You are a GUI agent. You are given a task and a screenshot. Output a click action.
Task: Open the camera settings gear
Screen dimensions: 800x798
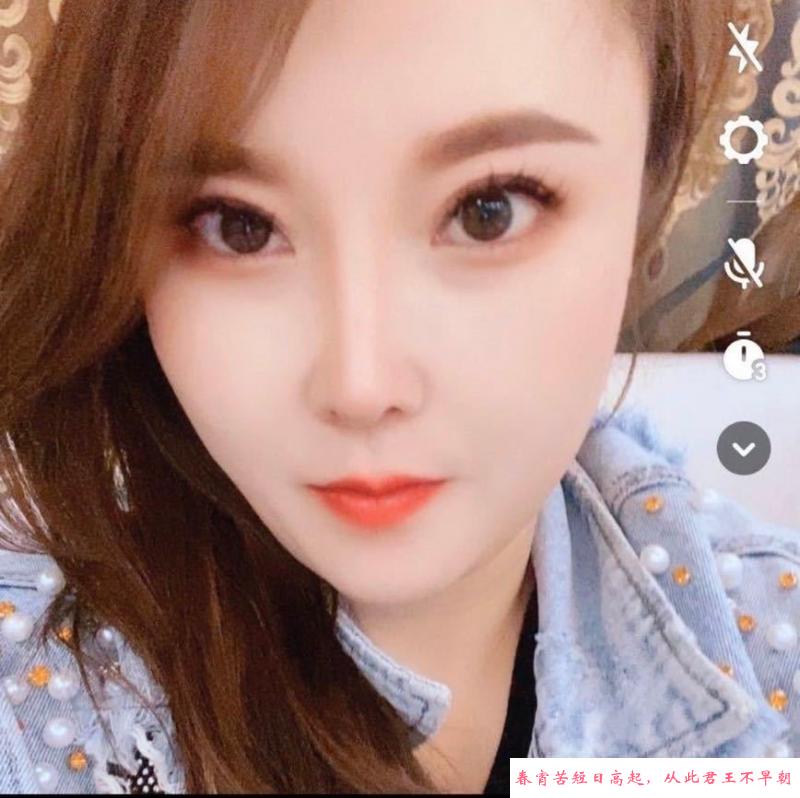[743, 141]
